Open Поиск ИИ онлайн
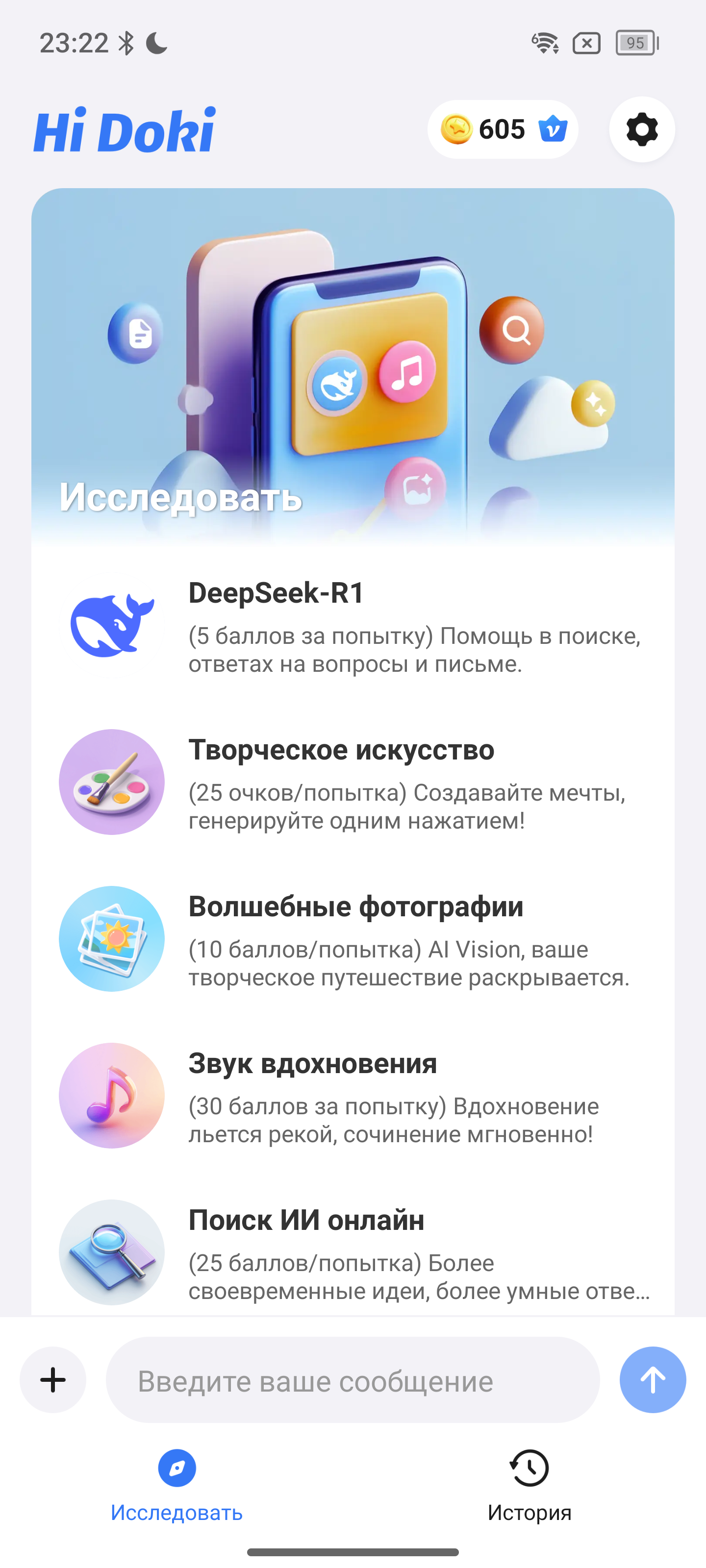This screenshot has width=706, height=1568. [353, 1253]
